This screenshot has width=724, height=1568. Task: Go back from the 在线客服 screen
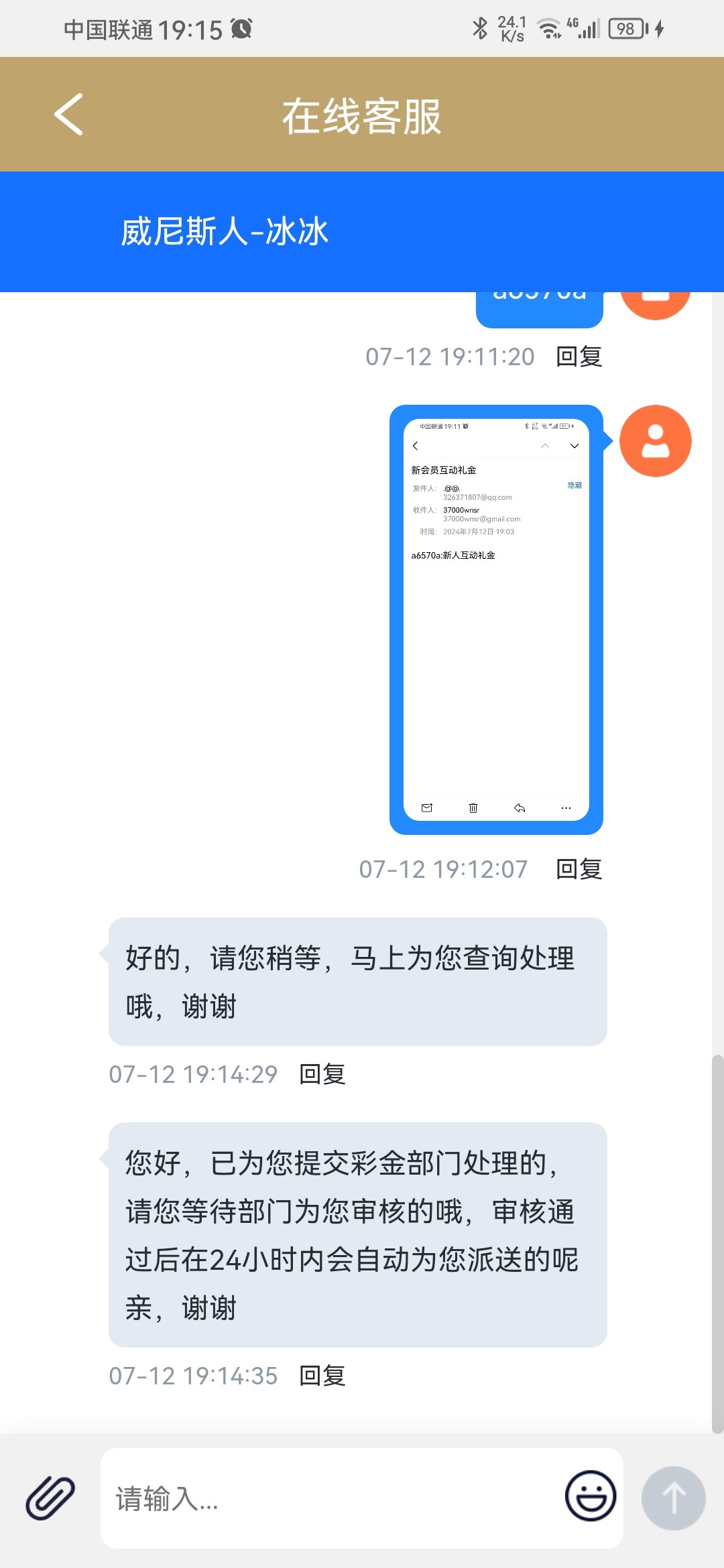point(68,115)
